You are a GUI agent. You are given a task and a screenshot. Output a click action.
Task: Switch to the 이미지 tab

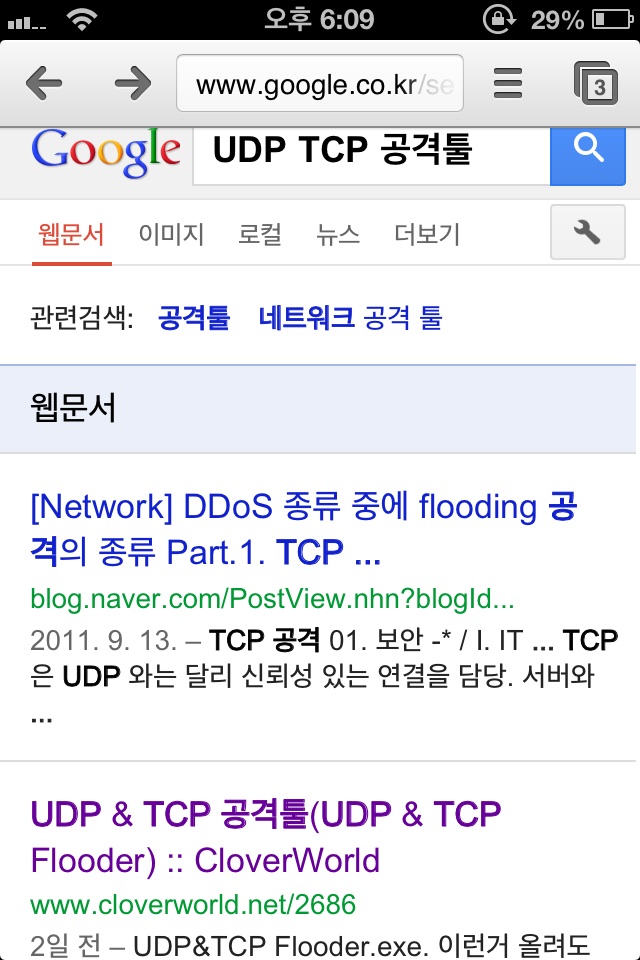click(171, 235)
